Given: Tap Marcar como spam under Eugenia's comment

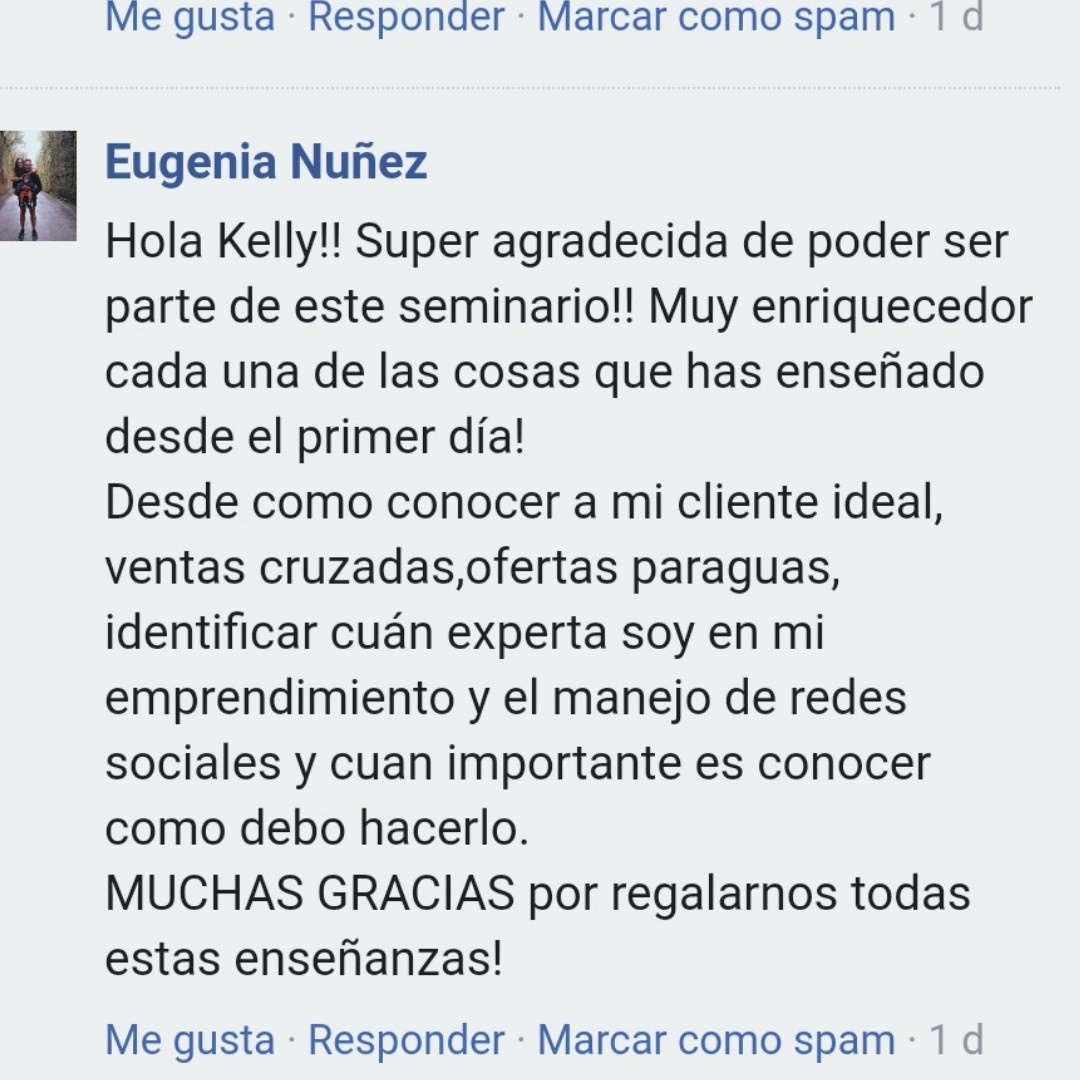Looking at the screenshot, I should click(716, 1041).
